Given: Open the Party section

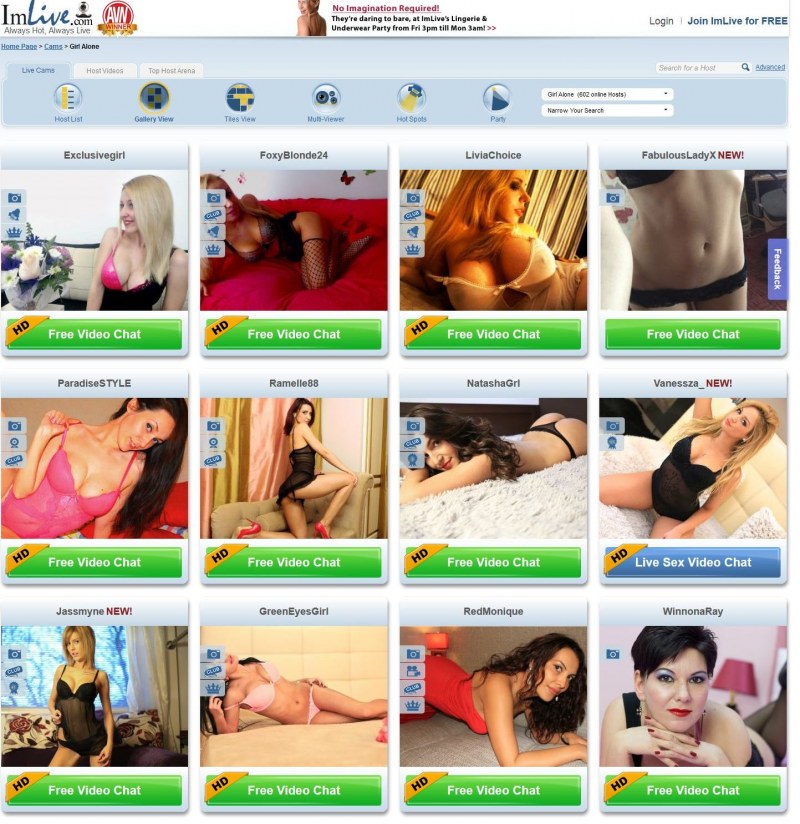Looking at the screenshot, I should click(x=497, y=102).
